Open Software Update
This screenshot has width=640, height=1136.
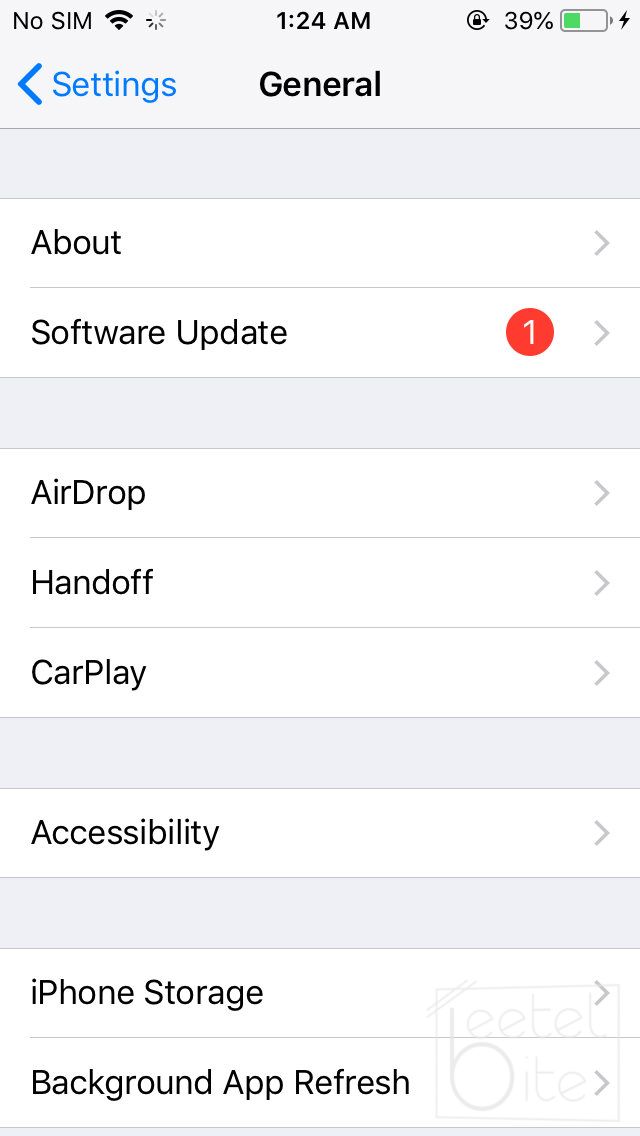320,333
